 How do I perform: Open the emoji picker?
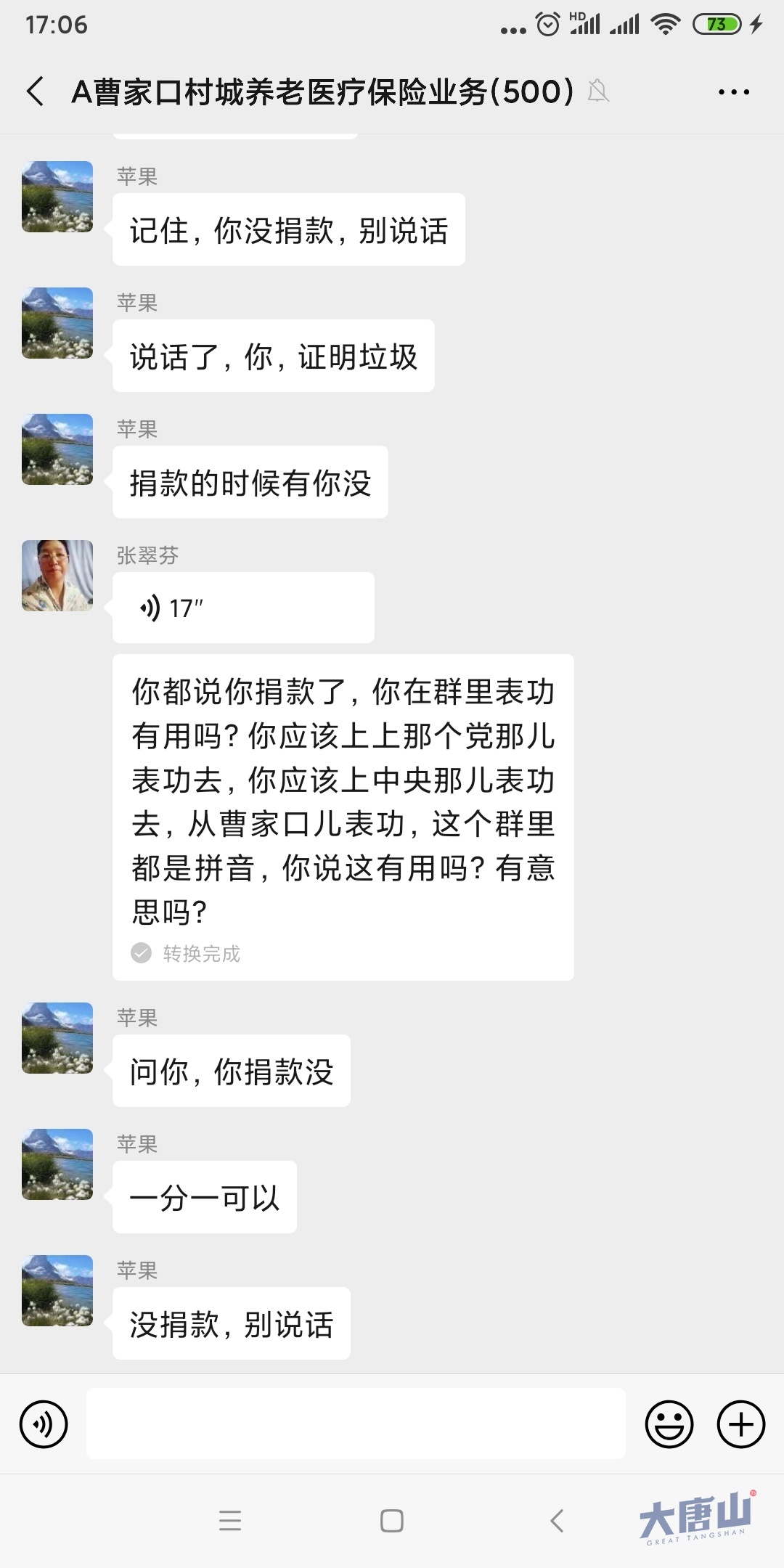[x=669, y=1424]
